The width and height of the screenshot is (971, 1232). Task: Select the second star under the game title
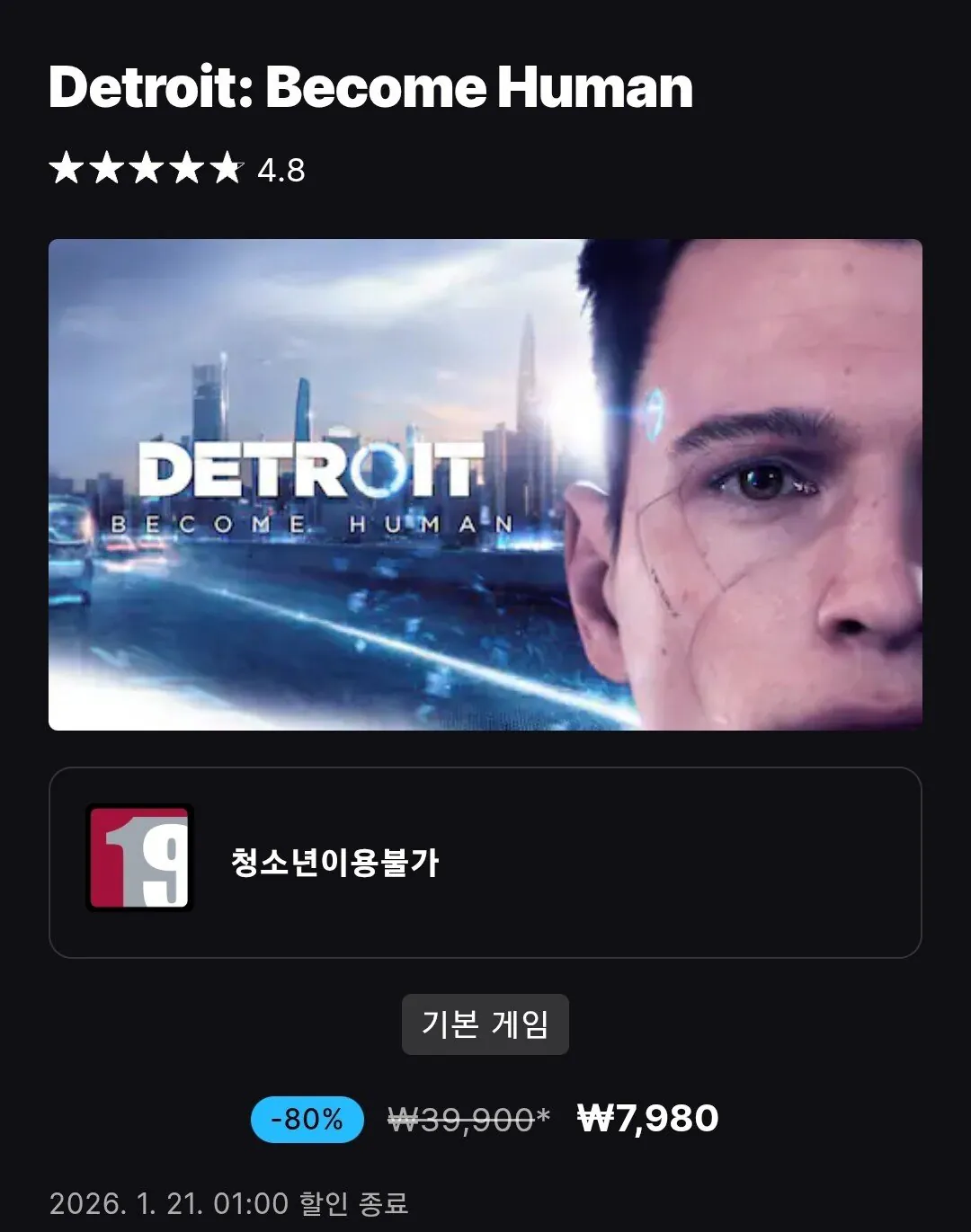[105, 169]
